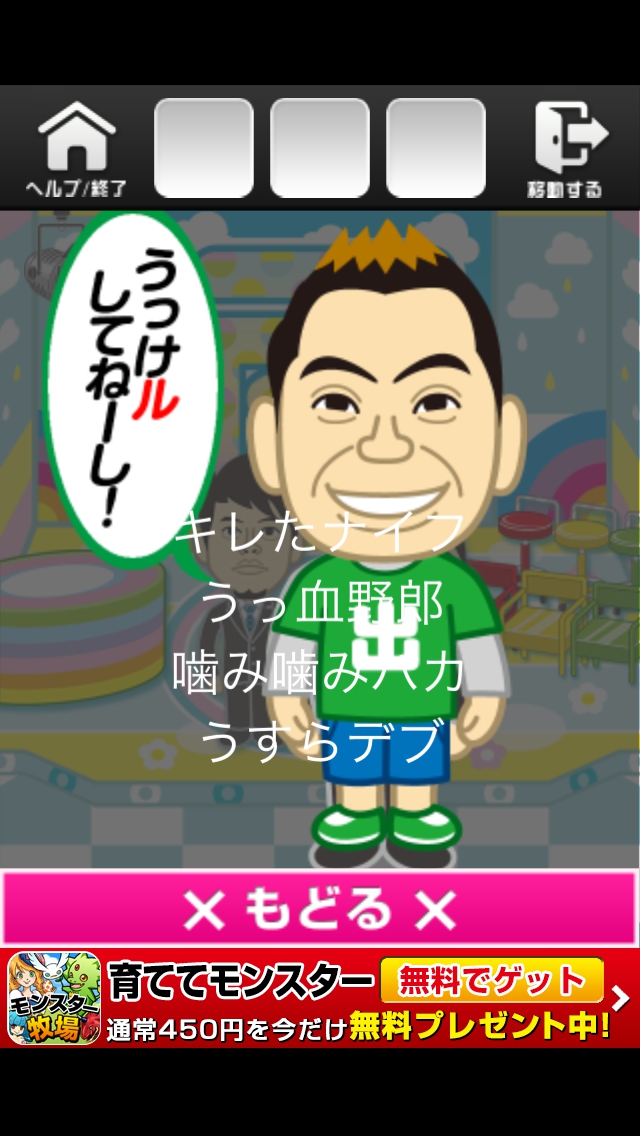Image resolution: width=640 pixels, height=1136 pixels.
Task: Choose the answer うすらデブ
Action: pos(320,742)
